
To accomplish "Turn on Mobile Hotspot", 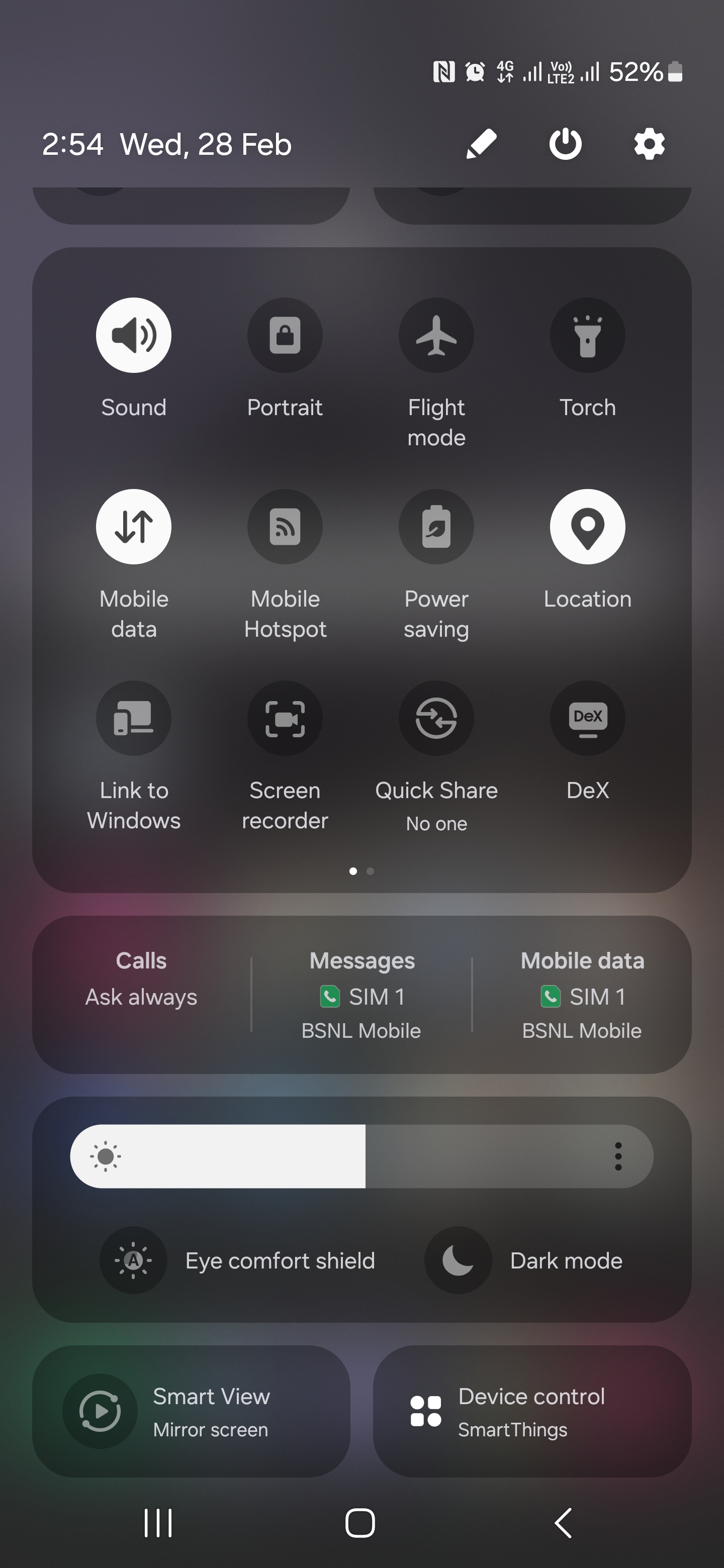I will coord(285,527).
